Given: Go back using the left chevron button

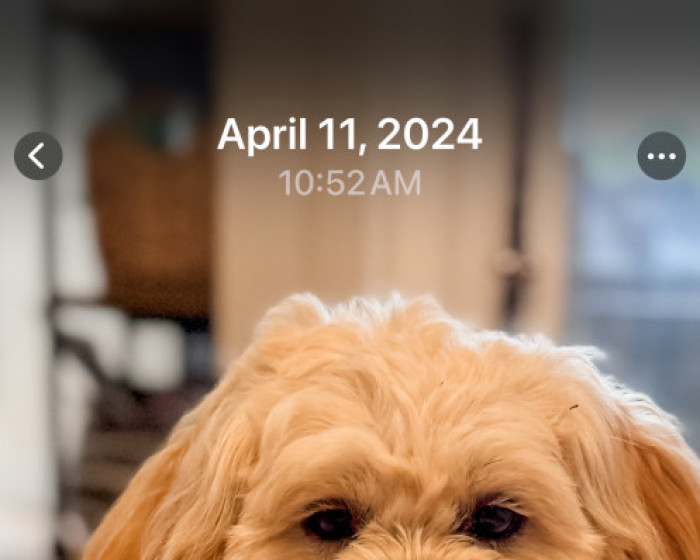Looking at the screenshot, I should click(x=38, y=156).
